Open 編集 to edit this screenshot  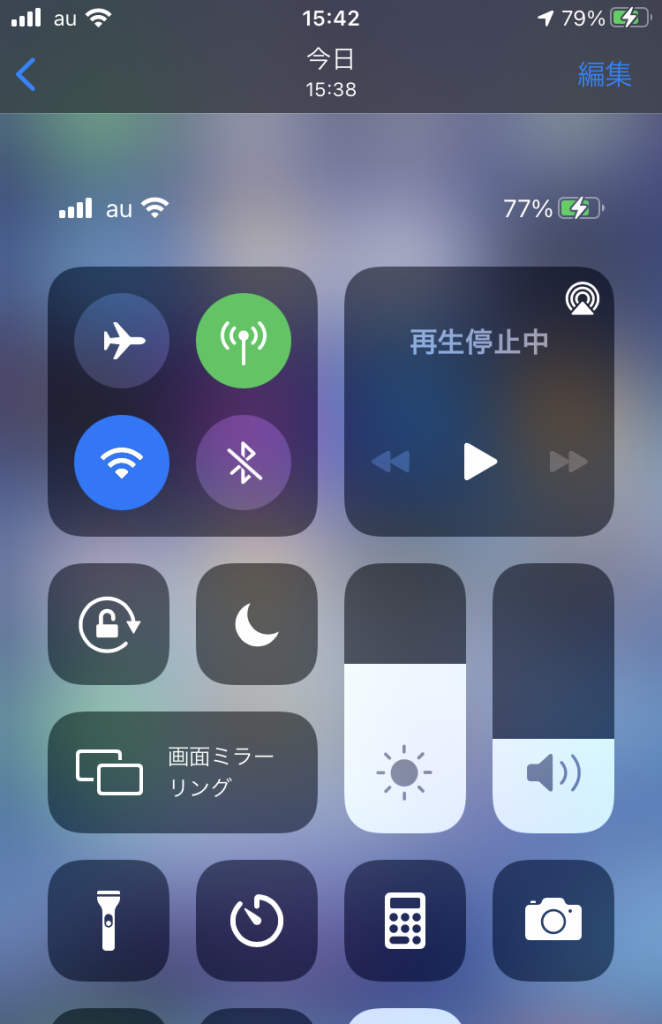pos(604,75)
